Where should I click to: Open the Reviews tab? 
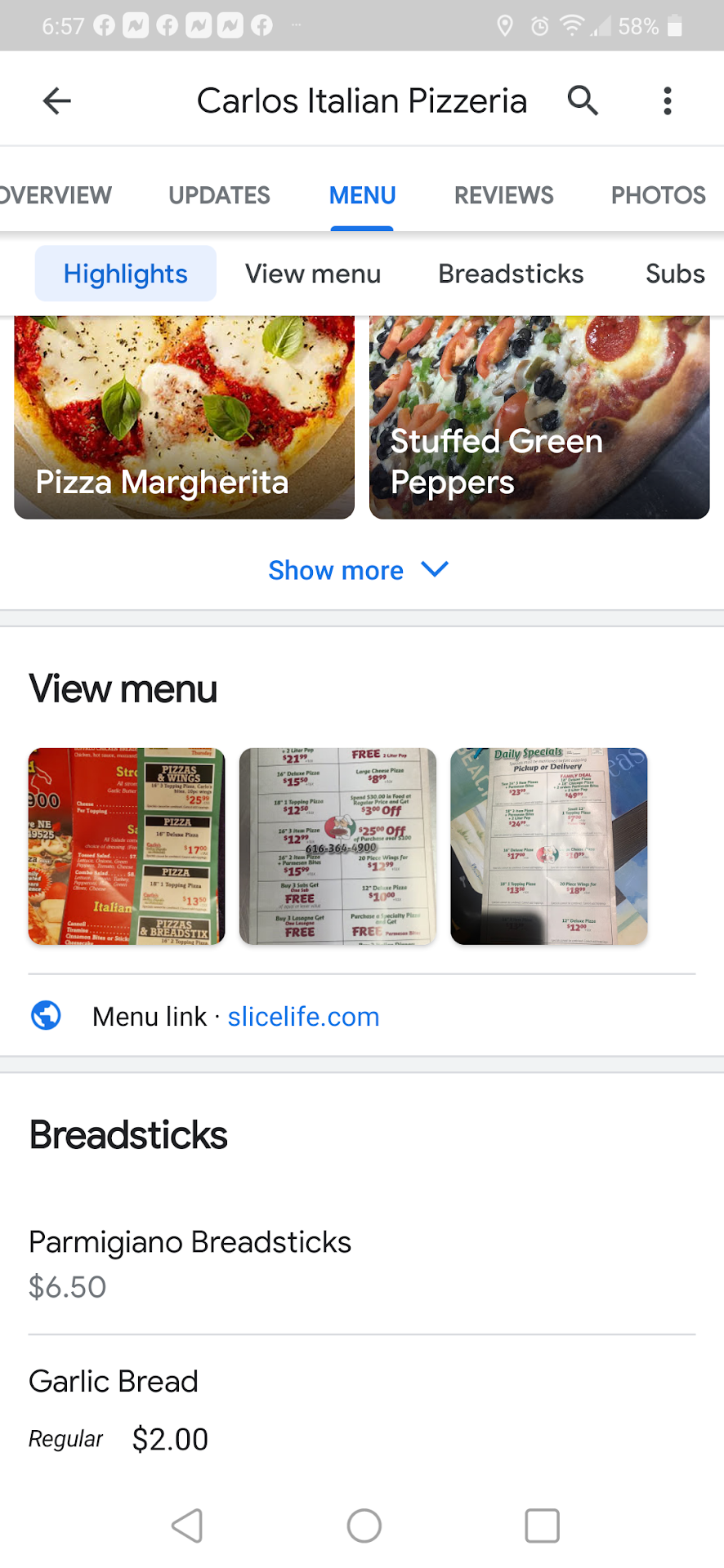503,195
